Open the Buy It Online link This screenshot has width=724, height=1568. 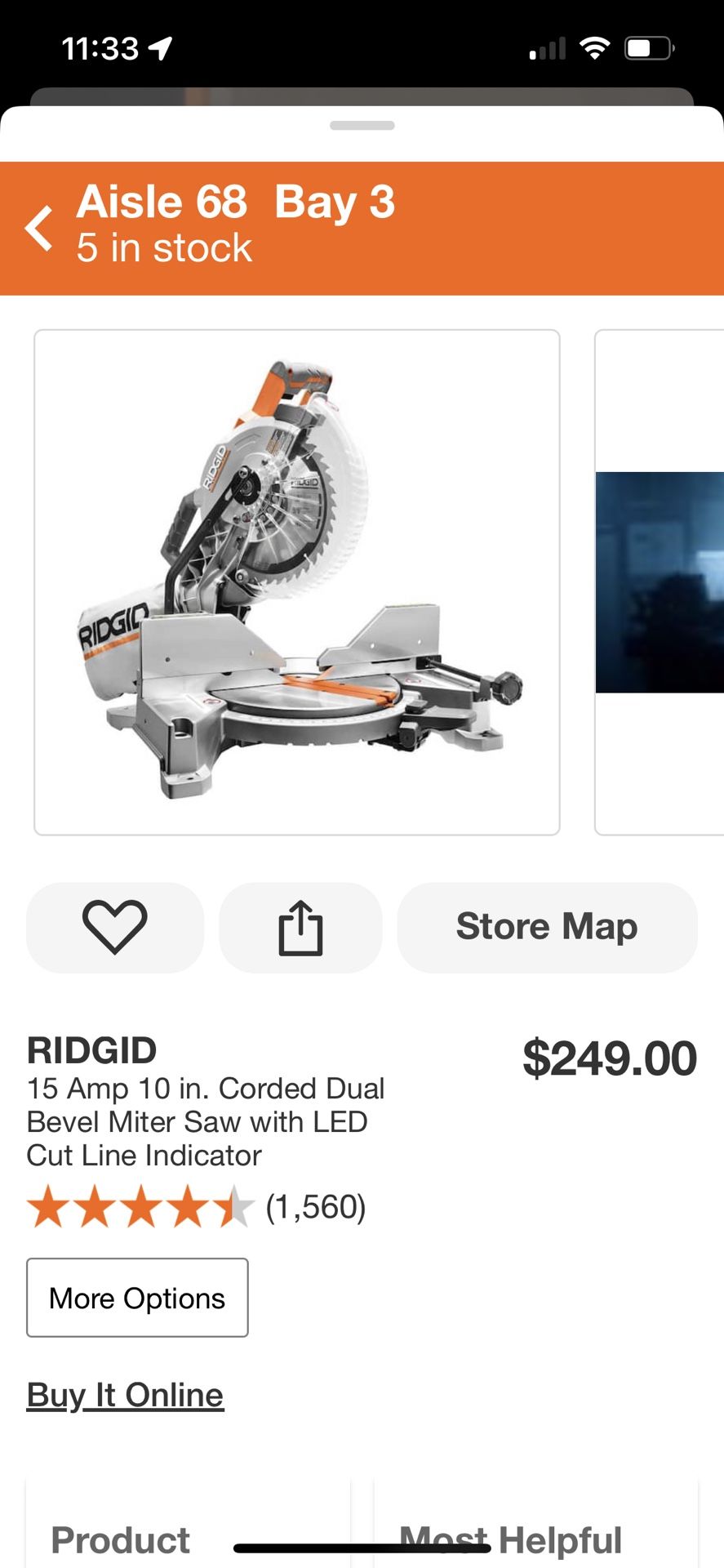(x=125, y=1395)
